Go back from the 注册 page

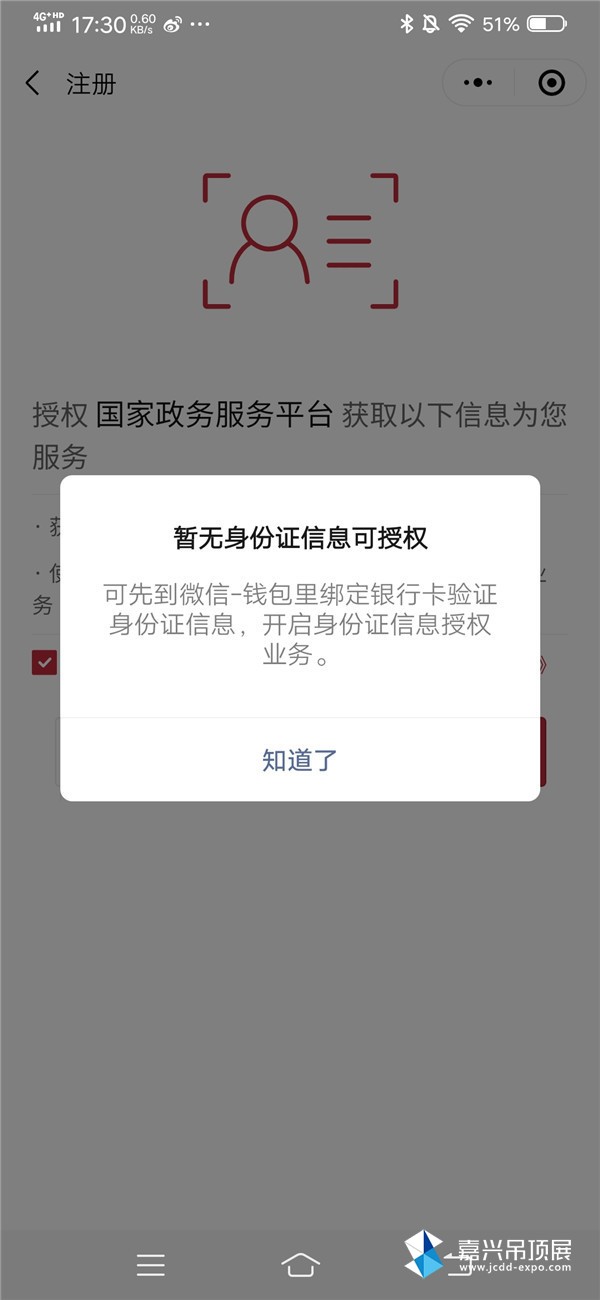coord(33,83)
